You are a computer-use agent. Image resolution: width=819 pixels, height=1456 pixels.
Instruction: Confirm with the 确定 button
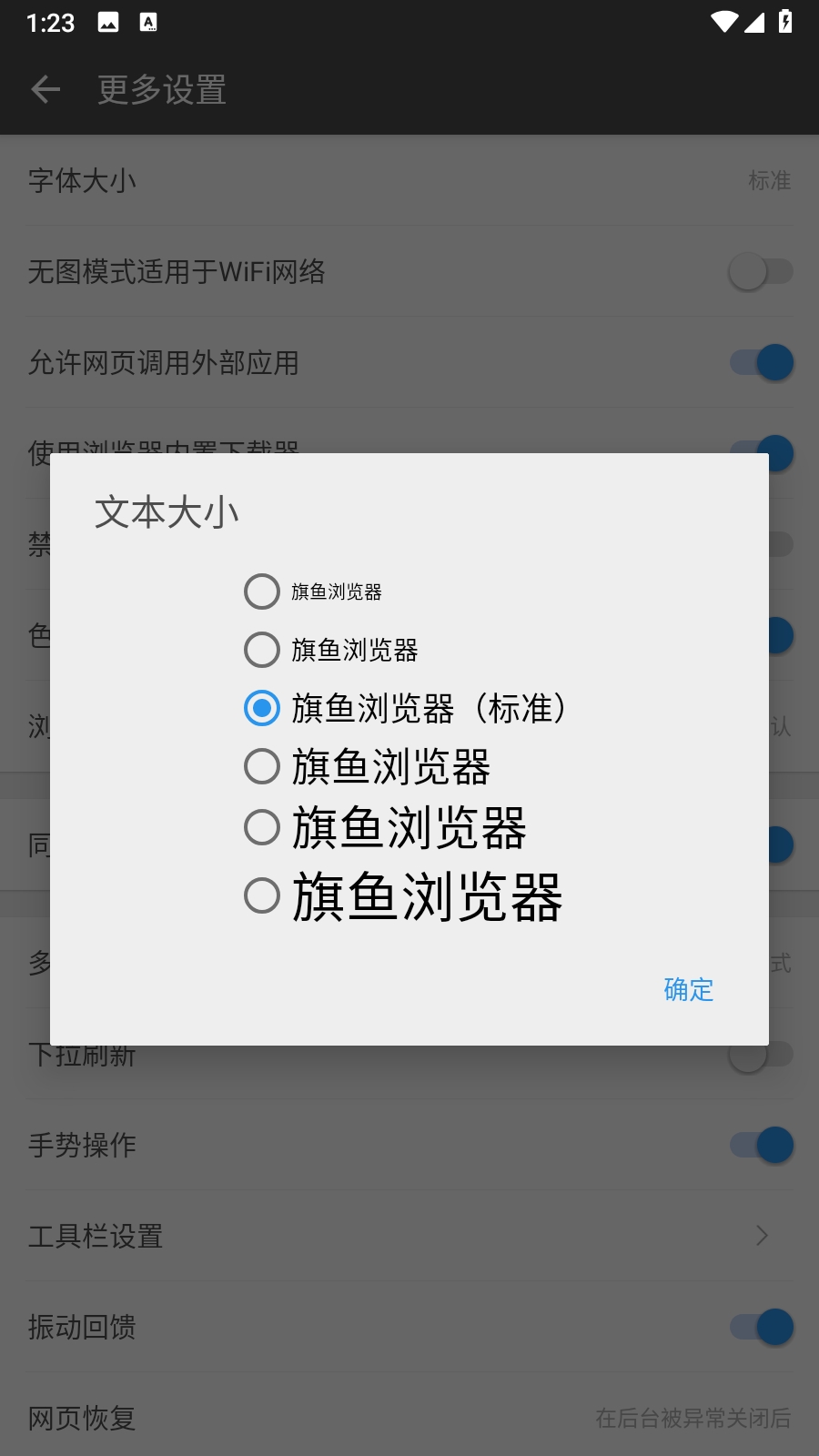pyautogui.click(x=688, y=989)
